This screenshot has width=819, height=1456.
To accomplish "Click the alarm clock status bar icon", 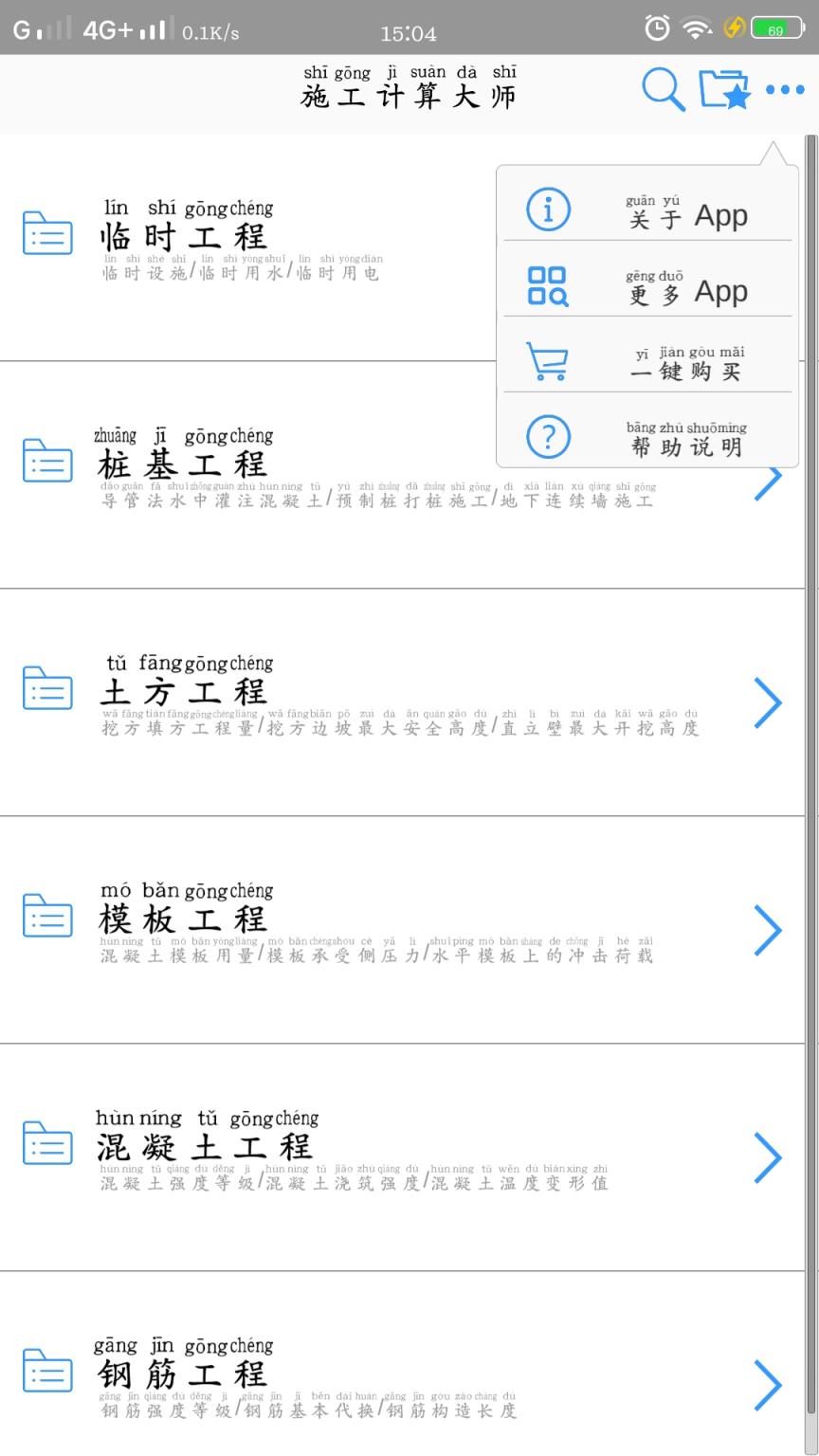I will click(656, 28).
